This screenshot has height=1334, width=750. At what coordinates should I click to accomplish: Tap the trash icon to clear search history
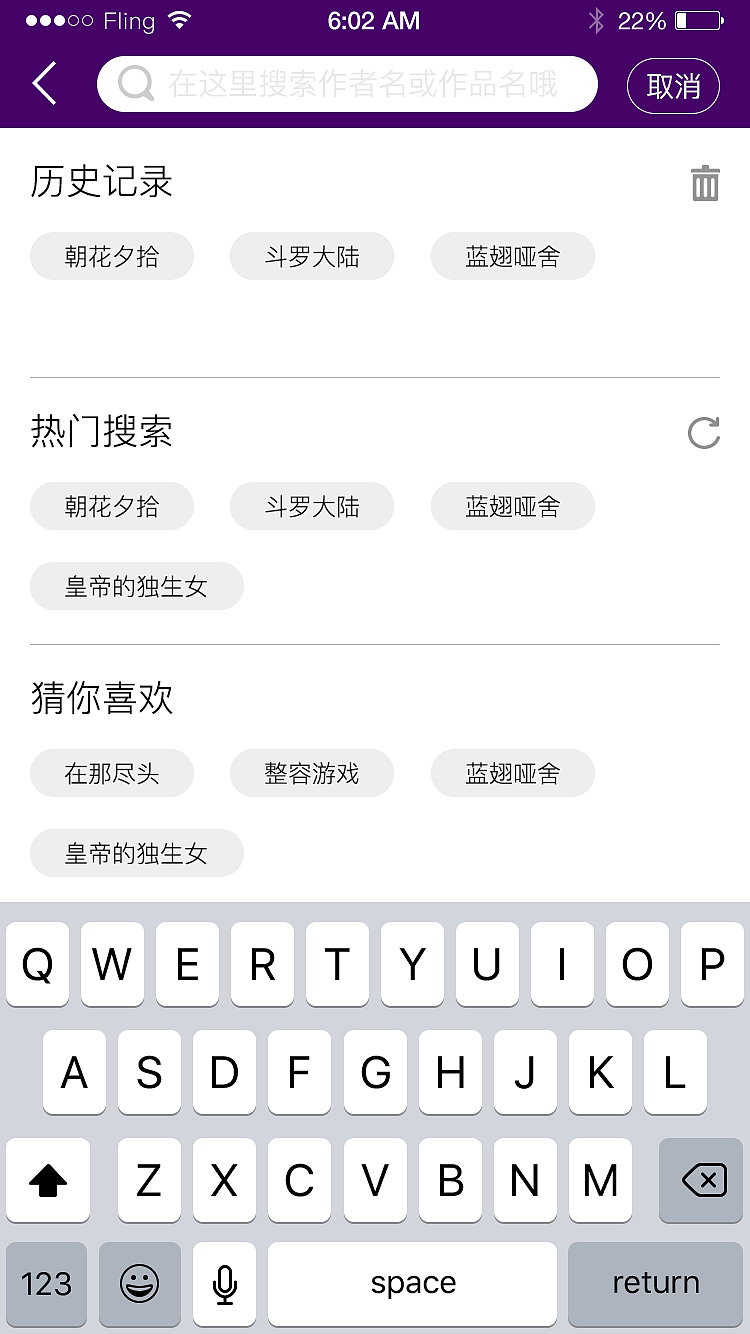(x=705, y=183)
